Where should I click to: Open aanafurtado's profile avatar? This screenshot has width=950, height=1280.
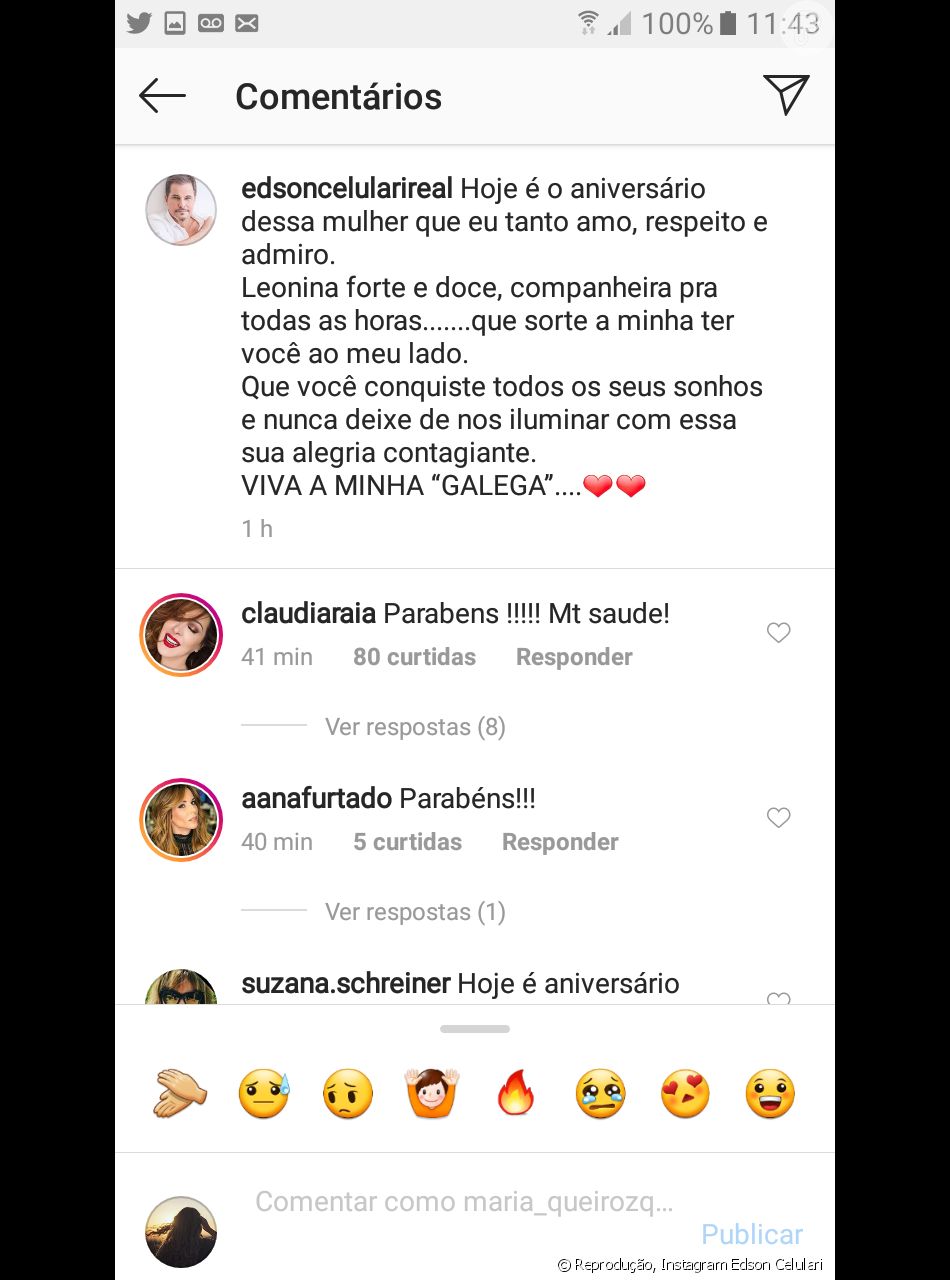coord(181,820)
